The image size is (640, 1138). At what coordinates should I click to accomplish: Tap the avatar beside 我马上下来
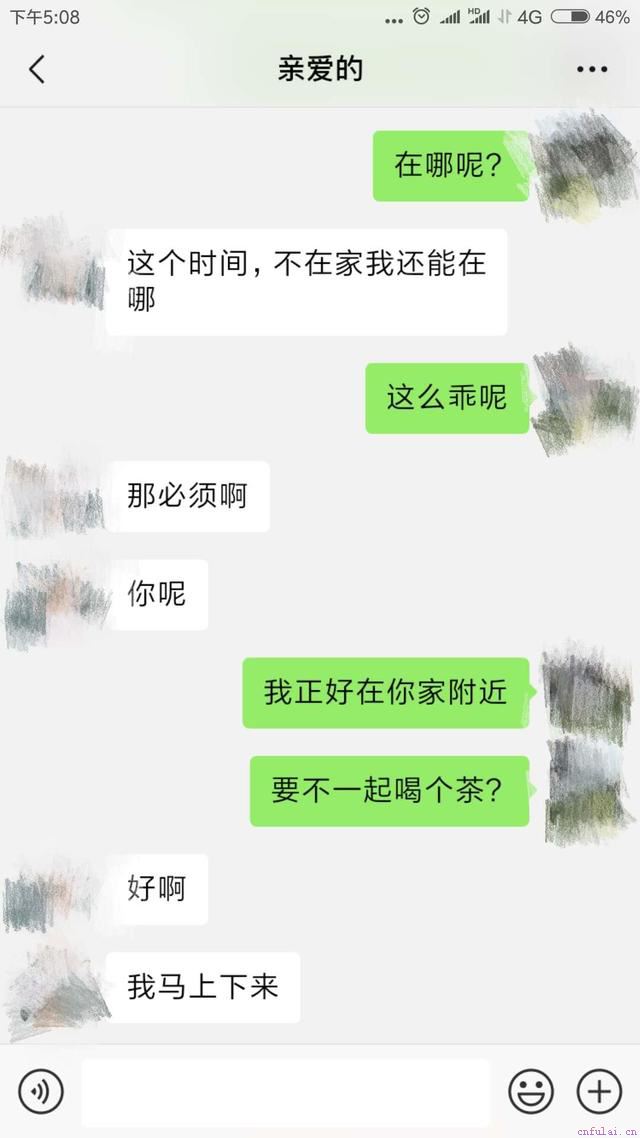pos(58,986)
